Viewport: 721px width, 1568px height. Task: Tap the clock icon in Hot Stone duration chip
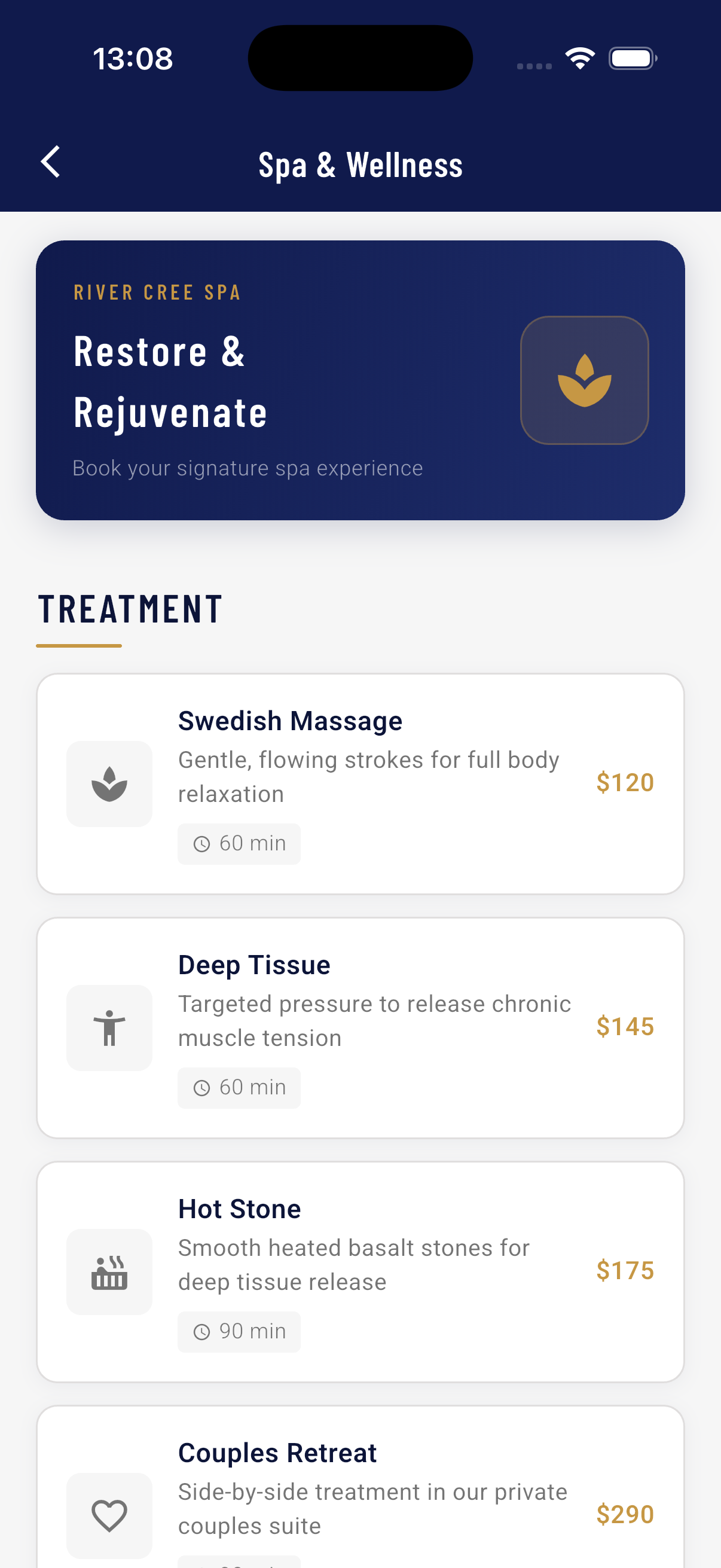[x=202, y=1331]
